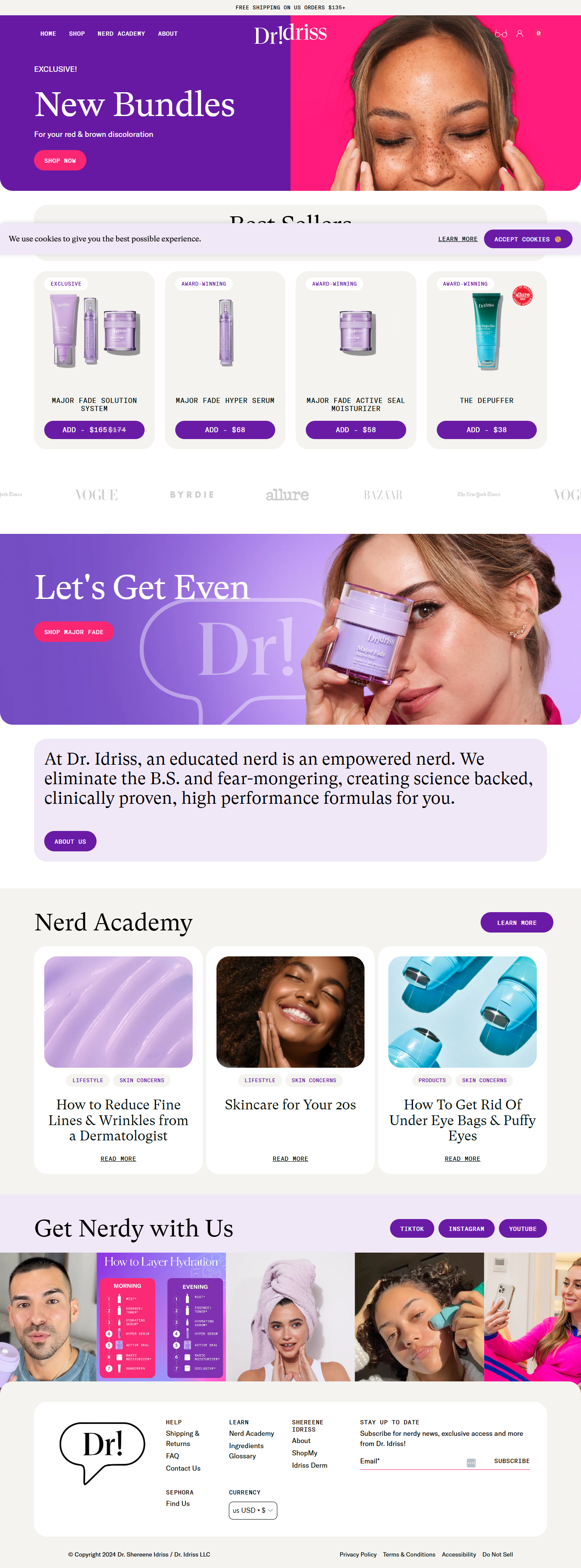Open Learn More in cookie banner
This screenshot has width=581, height=1568.
(457, 239)
